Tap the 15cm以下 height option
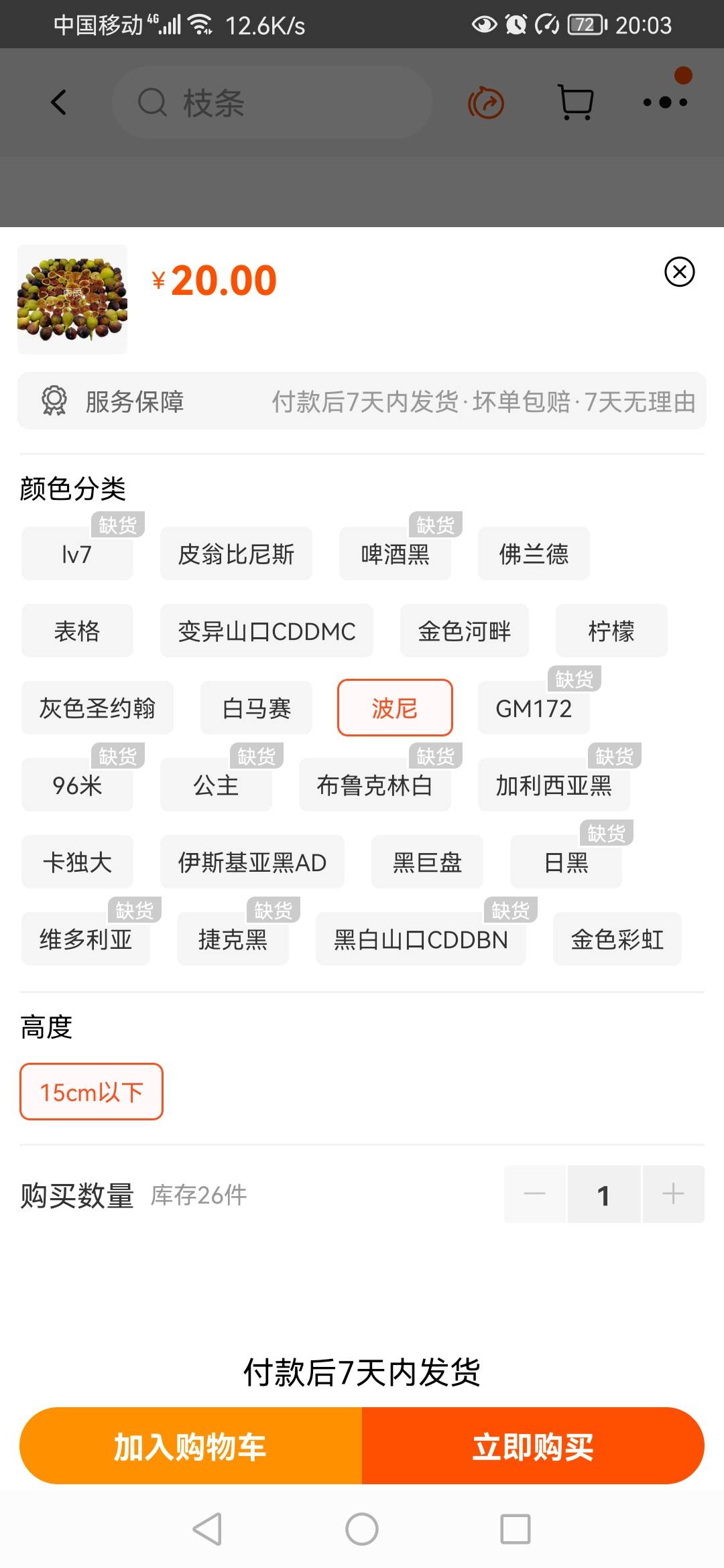 (91, 1092)
